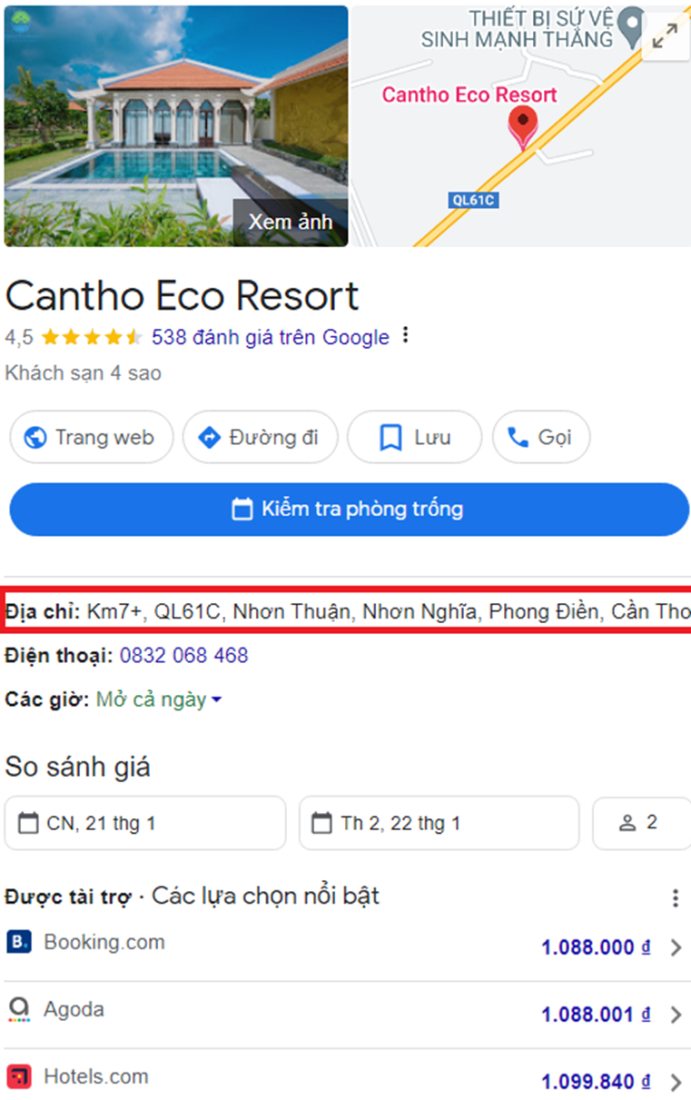
Task: Tap Kiểm tra phòng trống button
Action: [x=349, y=510]
